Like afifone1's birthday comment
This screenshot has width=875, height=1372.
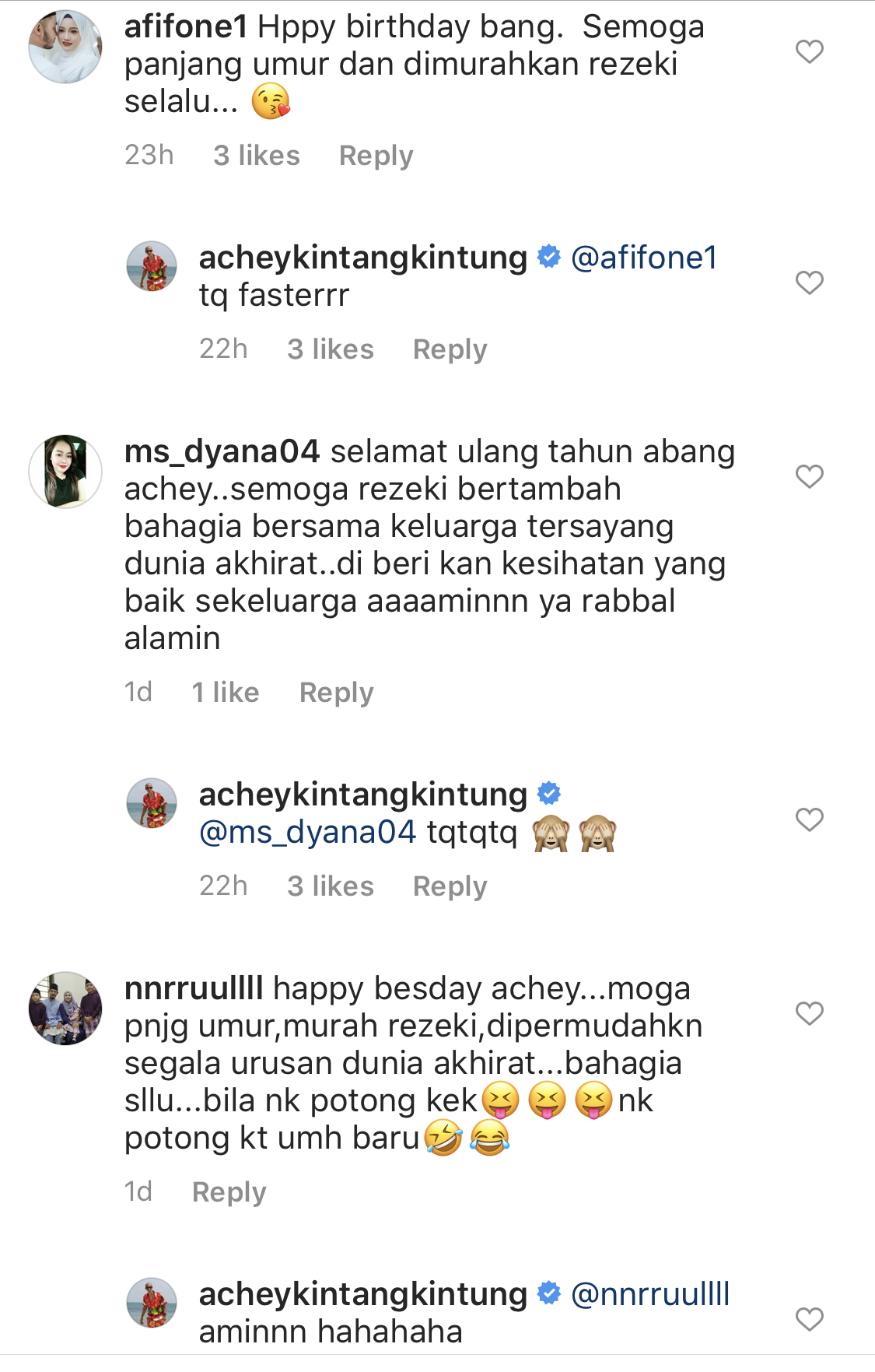pyautogui.click(x=809, y=51)
